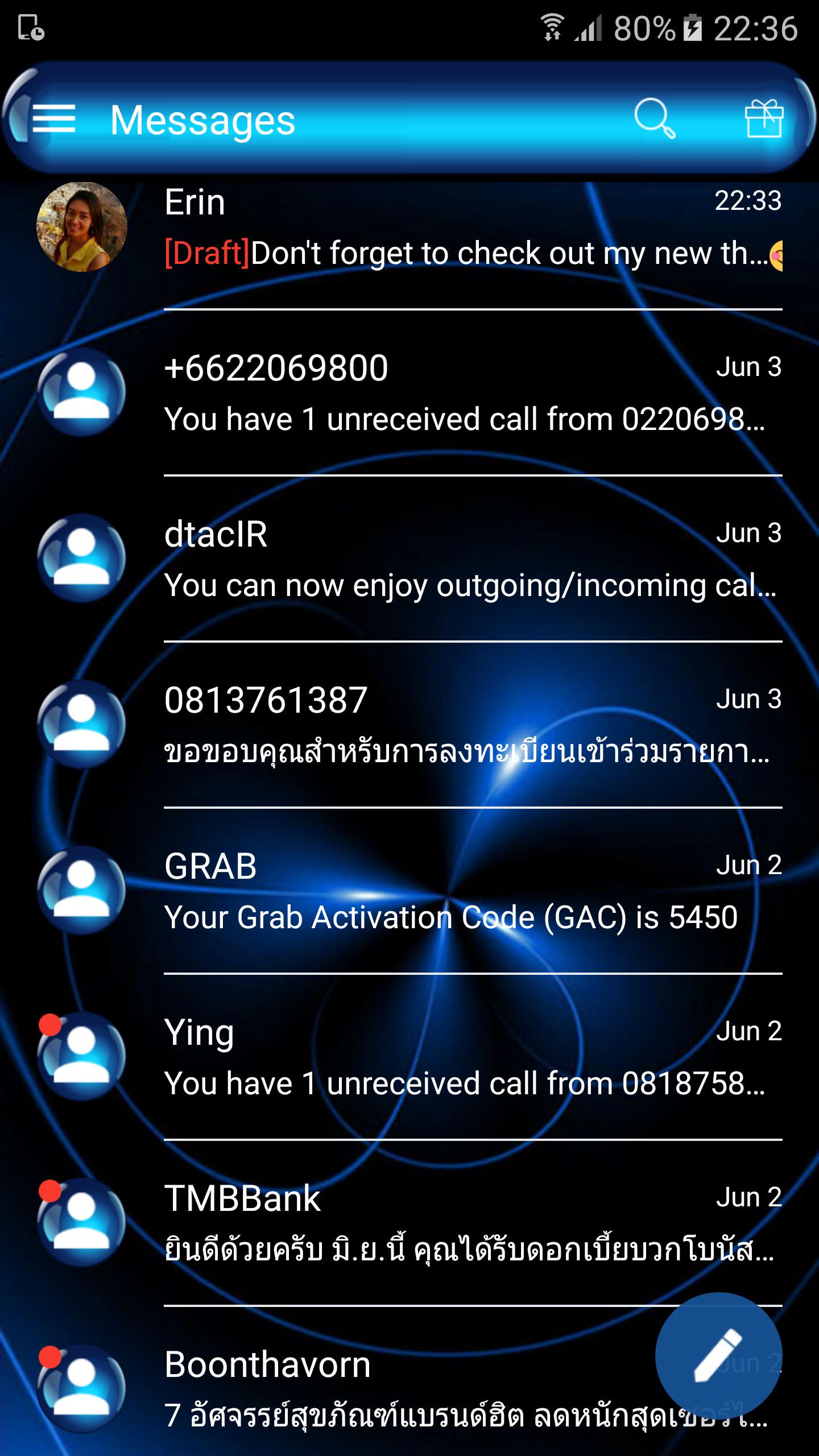Open the search icon in the top bar
The image size is (819, 1456).
tap(657, 118)
